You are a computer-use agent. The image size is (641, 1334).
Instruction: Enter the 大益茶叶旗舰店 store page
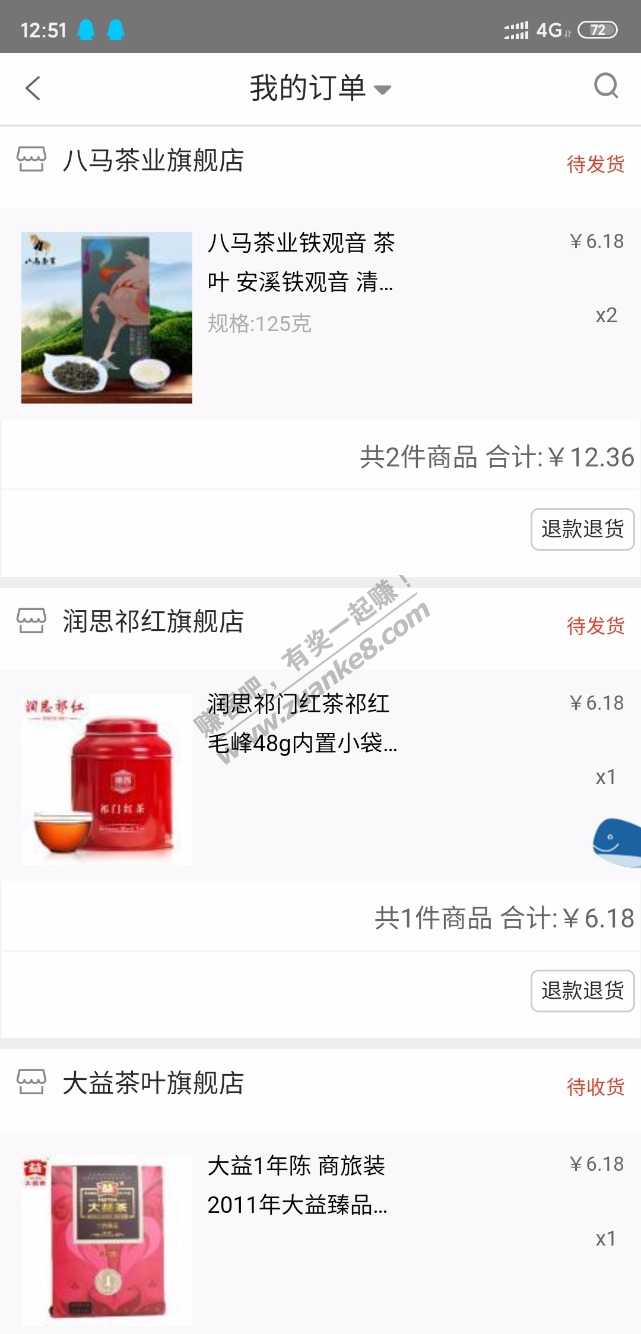(152, 1083)
